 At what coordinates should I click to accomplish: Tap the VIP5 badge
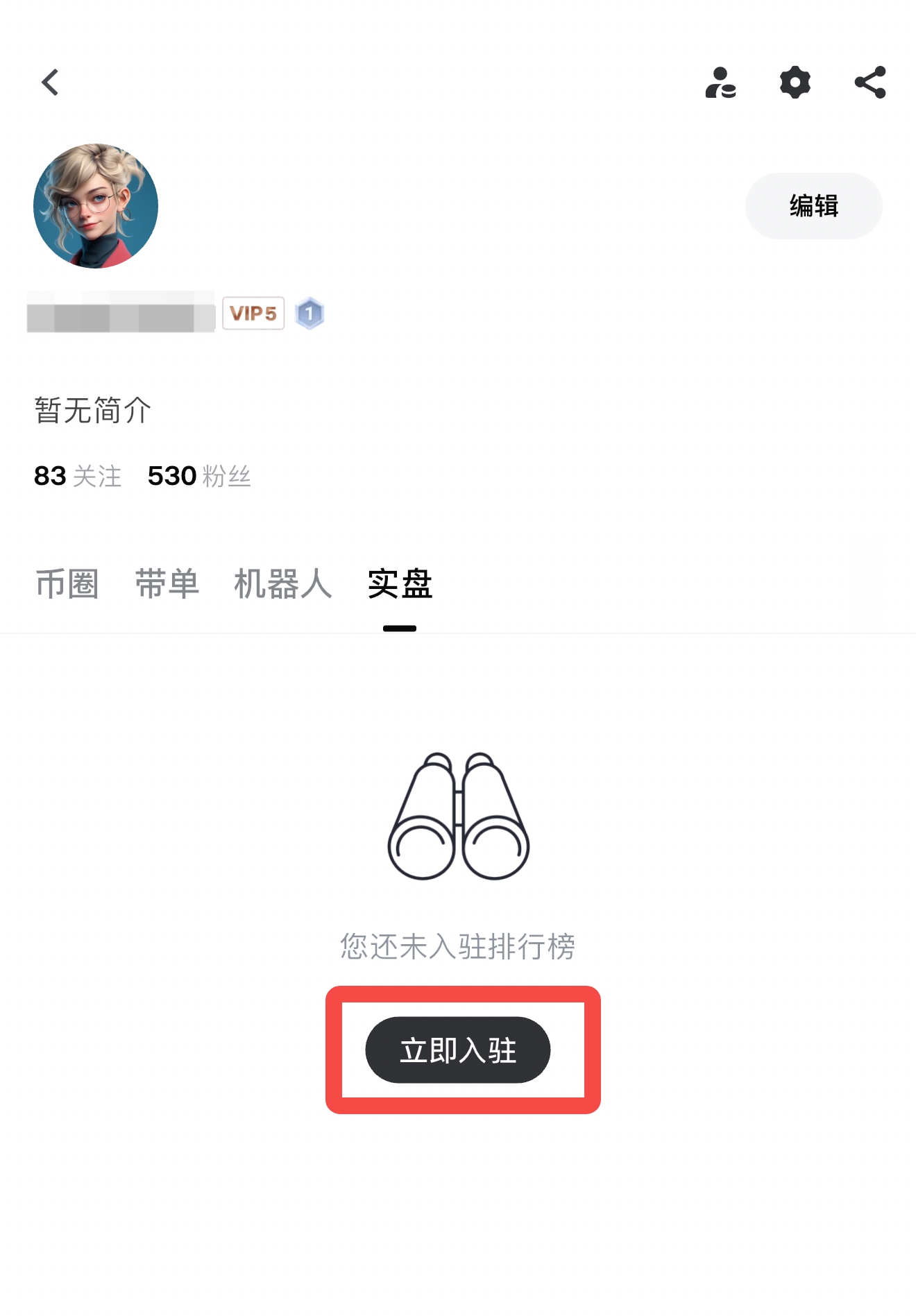coord(253,314)
